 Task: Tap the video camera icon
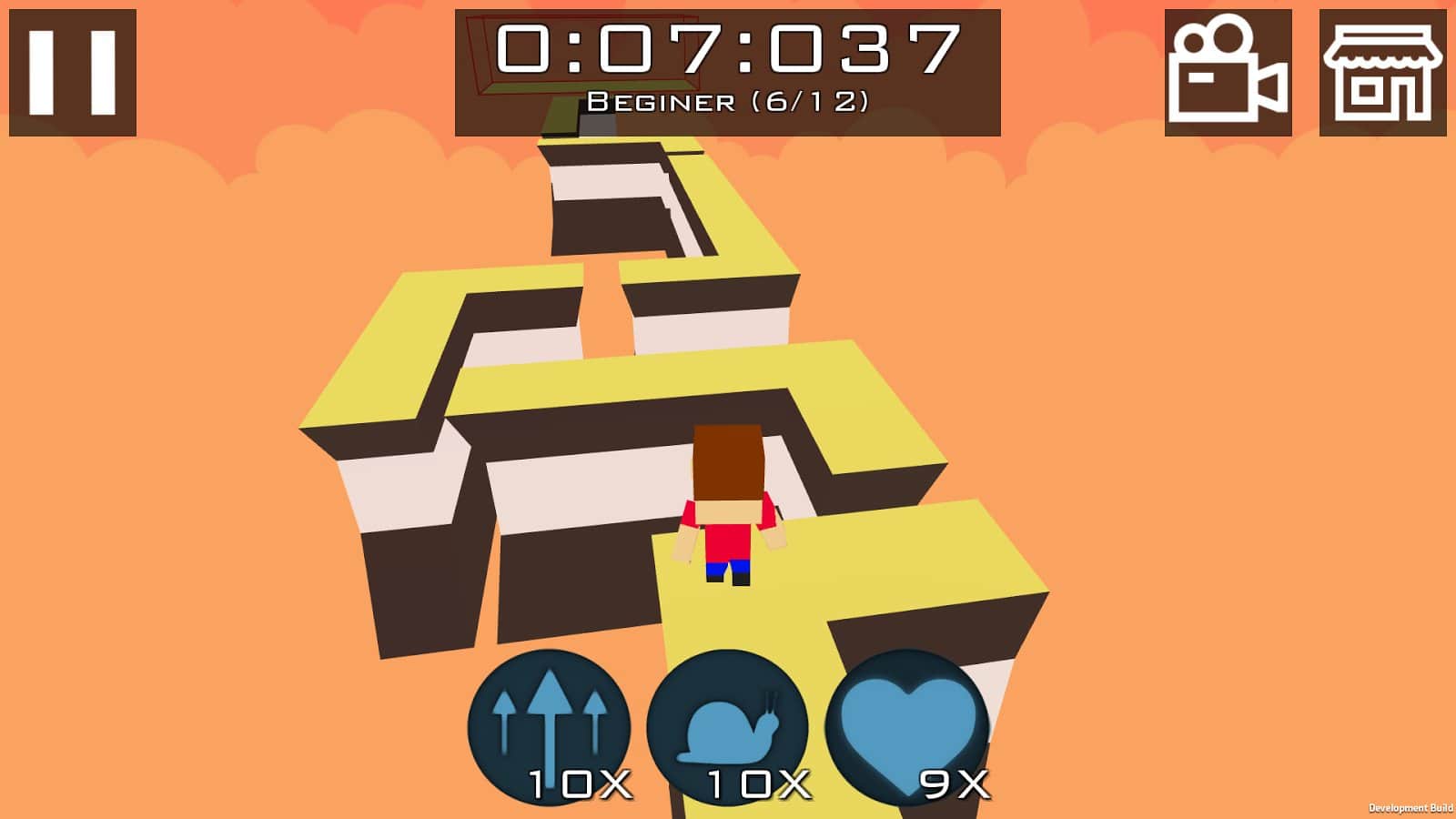[x=1228, y=73]
